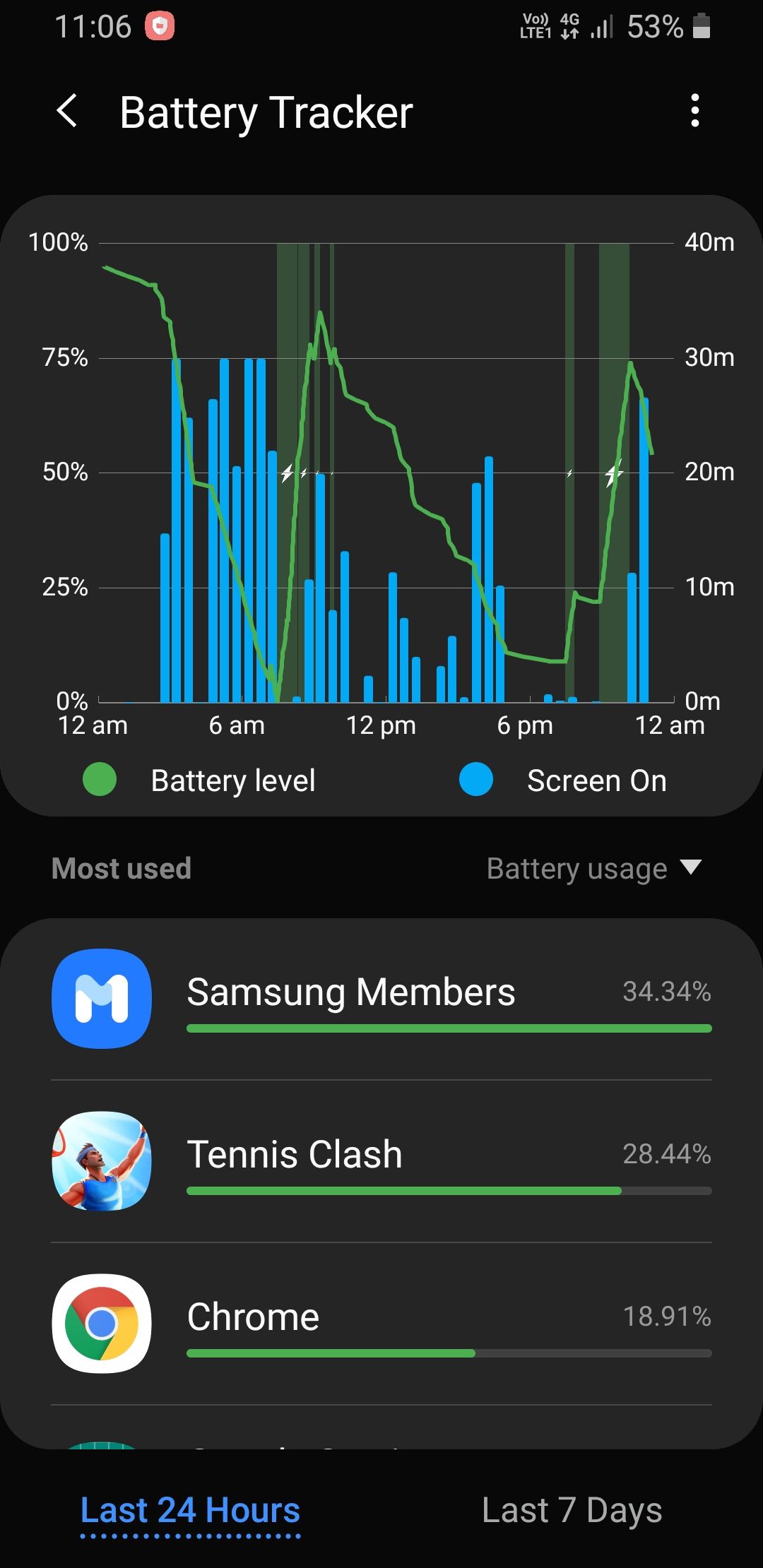
Task: Switch to Last 7 Days tab
Action: pyautogui.click(x=572, y=1510)
